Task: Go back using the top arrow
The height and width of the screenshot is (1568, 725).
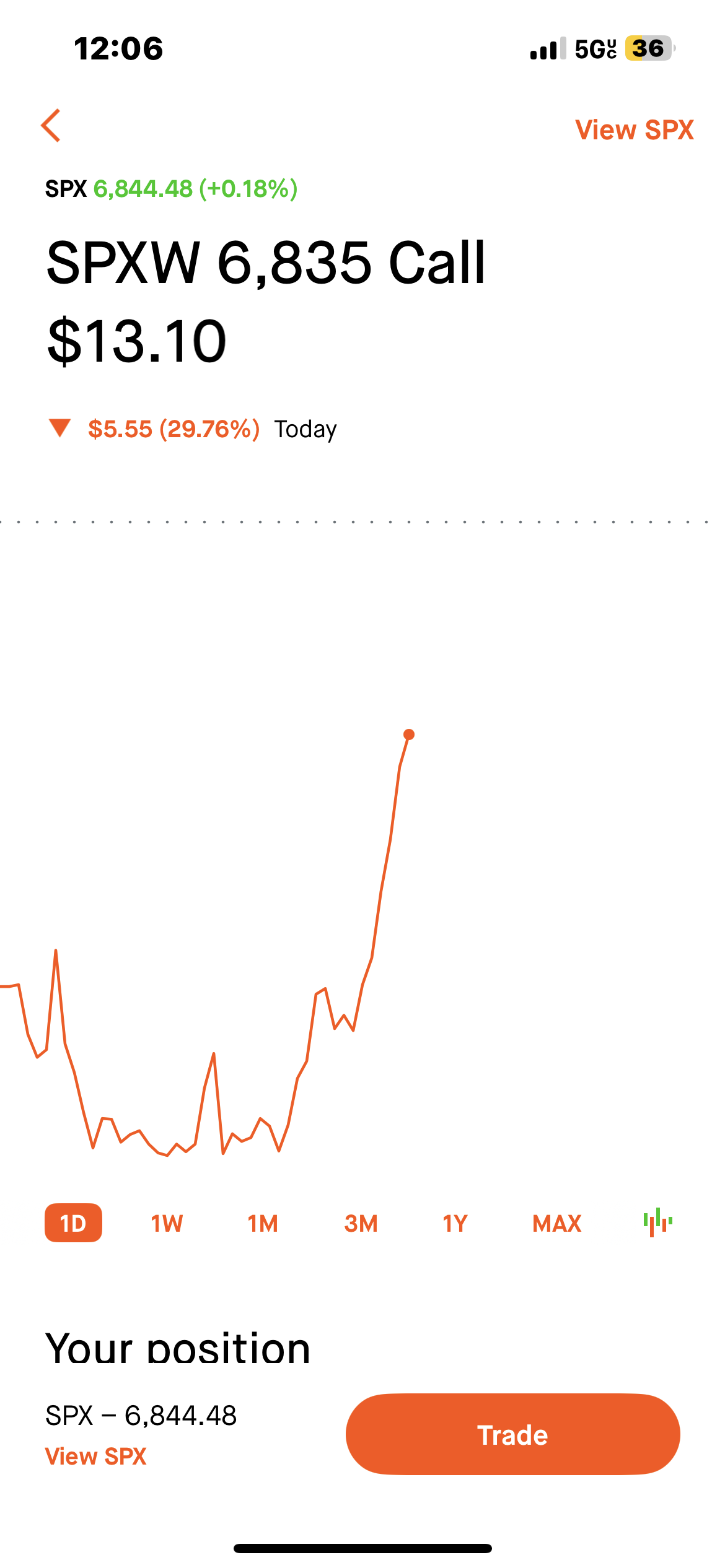Action: [x=51, y=126]
